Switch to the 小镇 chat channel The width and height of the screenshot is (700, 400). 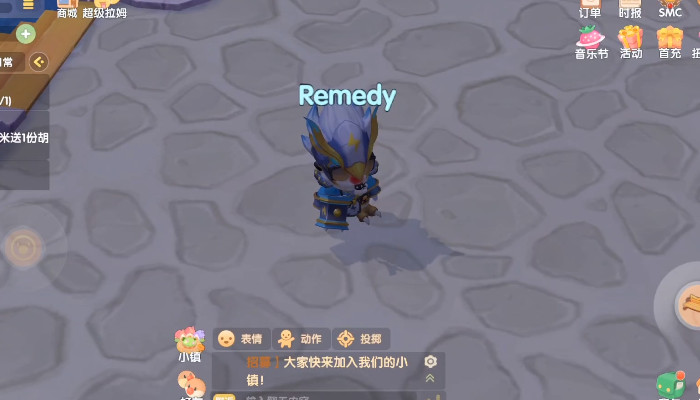click(x=189, y=345)
